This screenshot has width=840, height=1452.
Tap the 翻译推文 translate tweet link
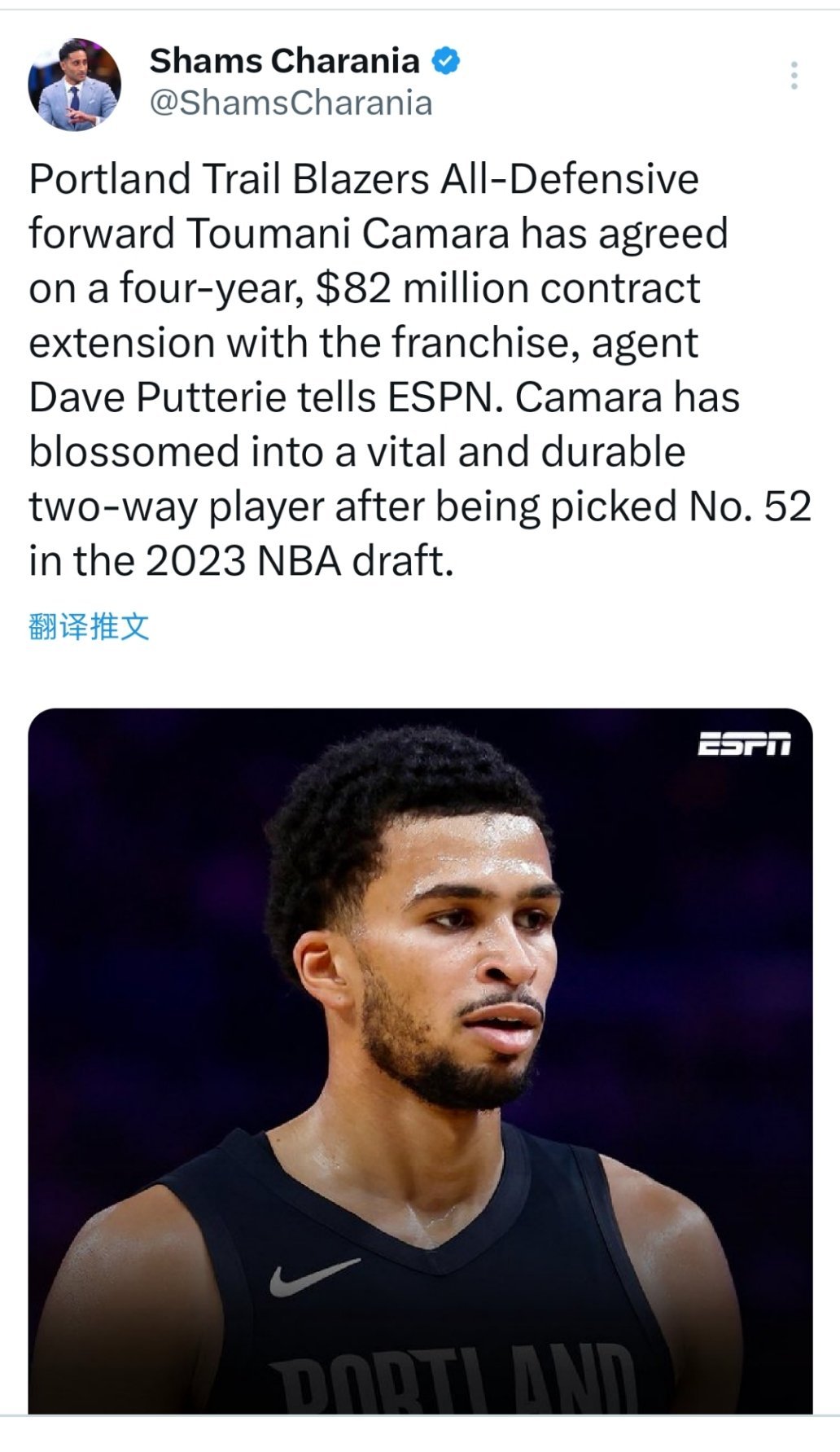[x=89, y=626]
